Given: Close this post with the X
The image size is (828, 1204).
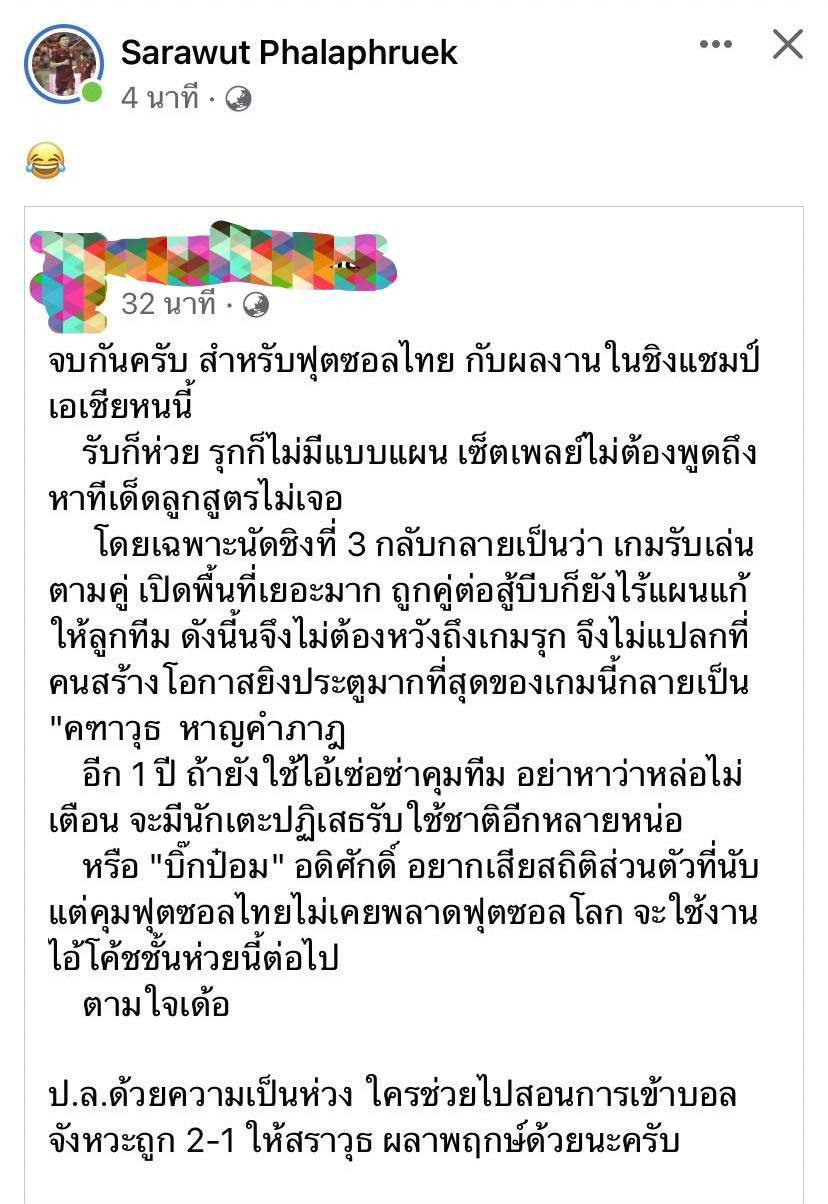Looking at the screenshot, I should coord(787,44).
